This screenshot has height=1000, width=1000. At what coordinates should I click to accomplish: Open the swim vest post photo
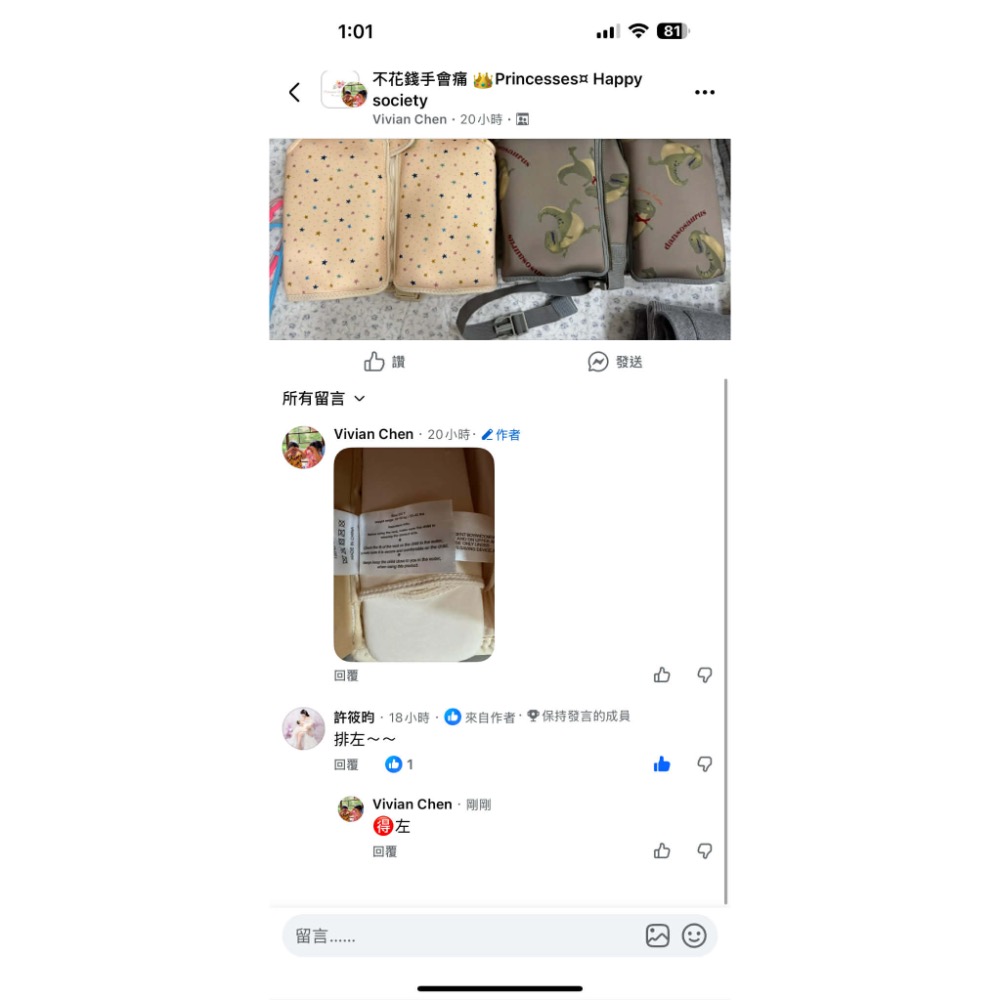(x=499, y=239)
